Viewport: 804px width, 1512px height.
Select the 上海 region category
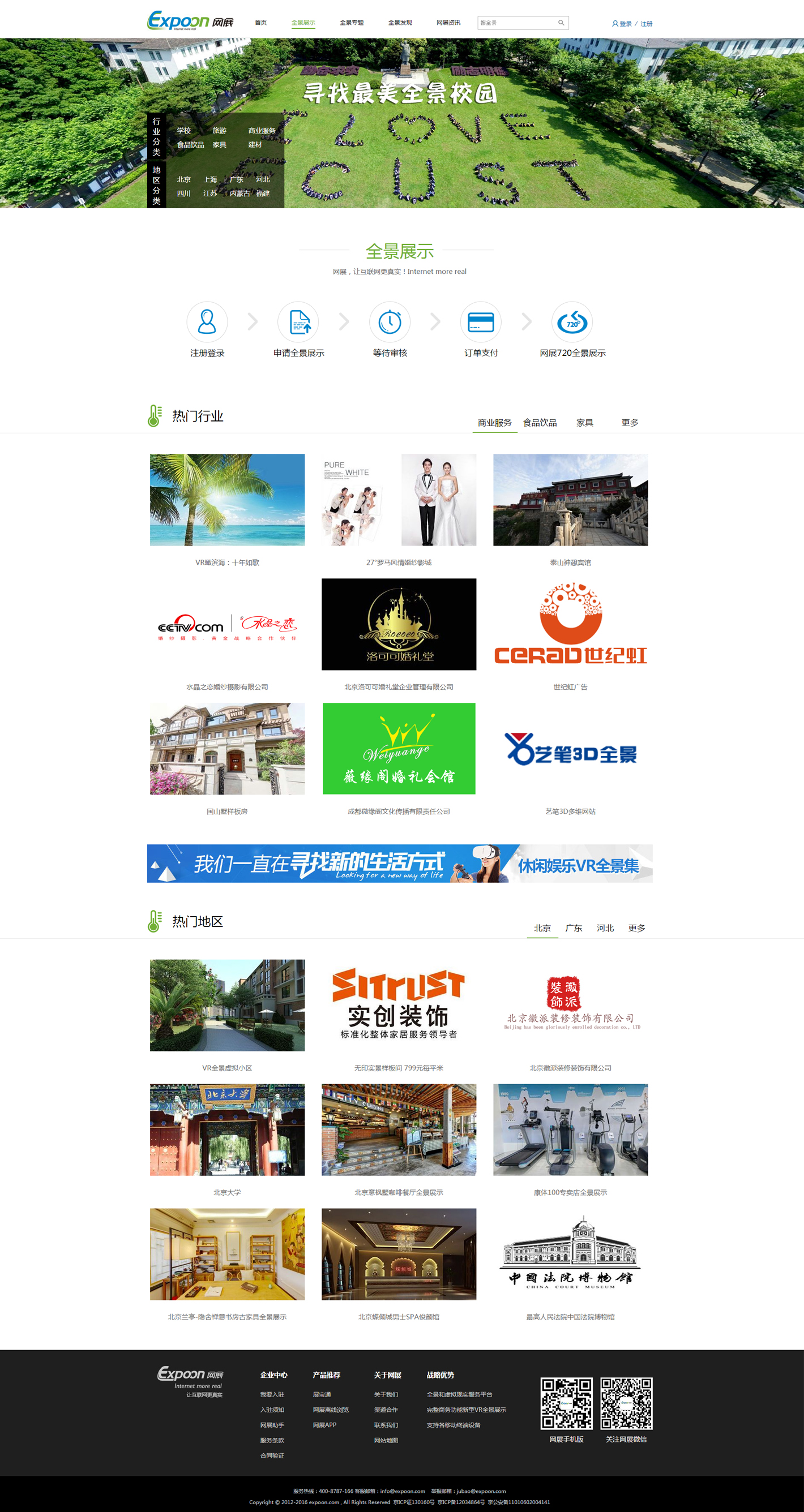[210, 179]
